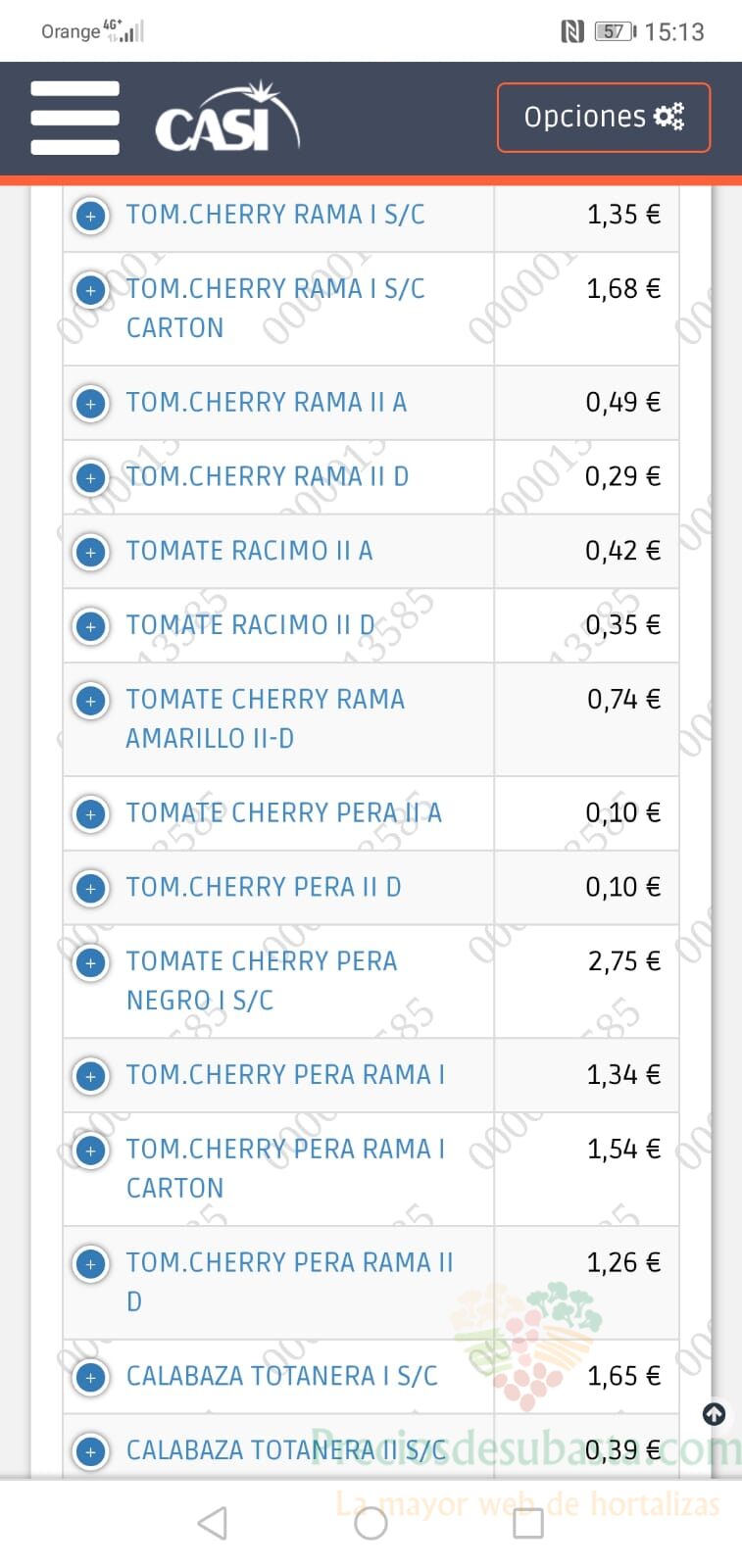The width and height of the screenshot is (742, 1568).
Task: Expand TOM.CHERRY PERA RAMA I CARTON row
Action: (91, 1151)
